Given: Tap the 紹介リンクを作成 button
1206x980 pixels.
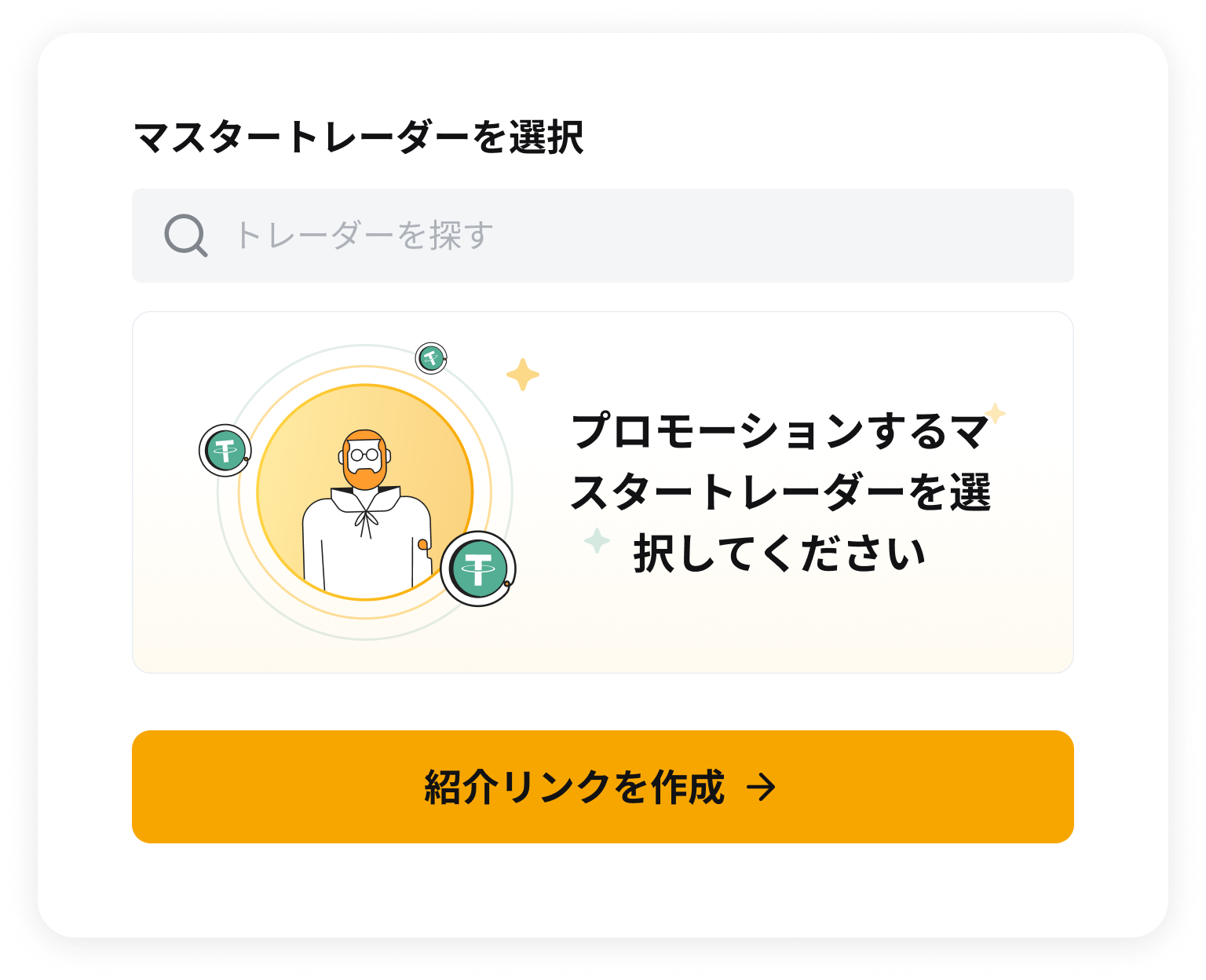Looking at the screenshot, I should (602, 787).
